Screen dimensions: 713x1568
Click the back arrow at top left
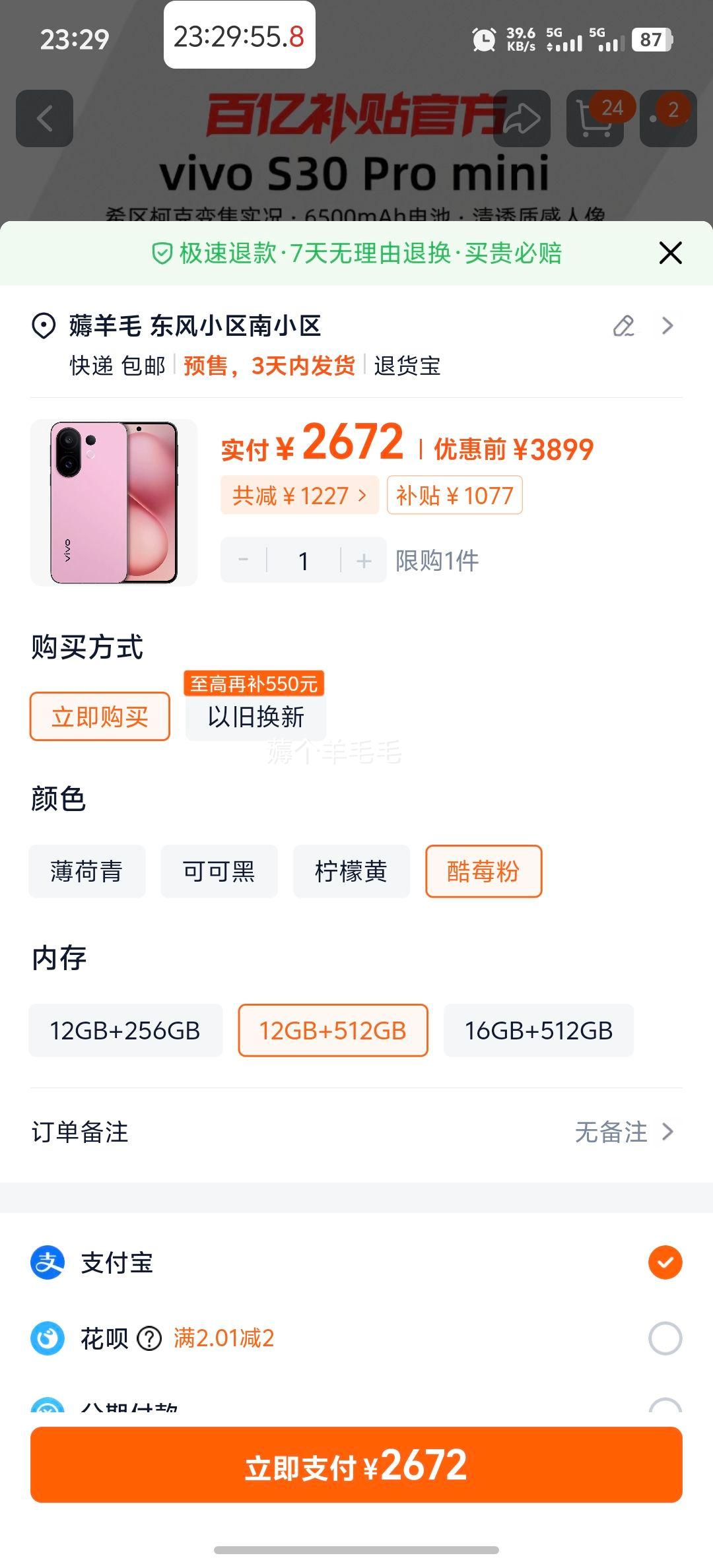[46, 119]
